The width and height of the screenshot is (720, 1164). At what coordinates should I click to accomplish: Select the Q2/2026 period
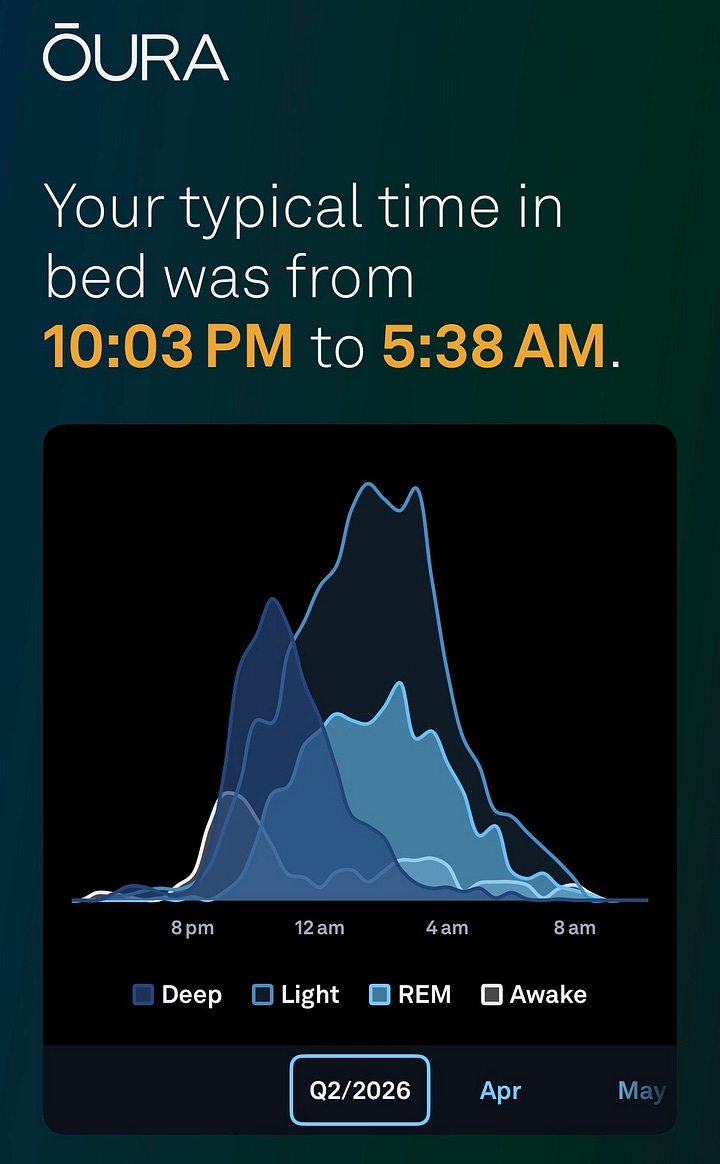[x=359, y=1090]
